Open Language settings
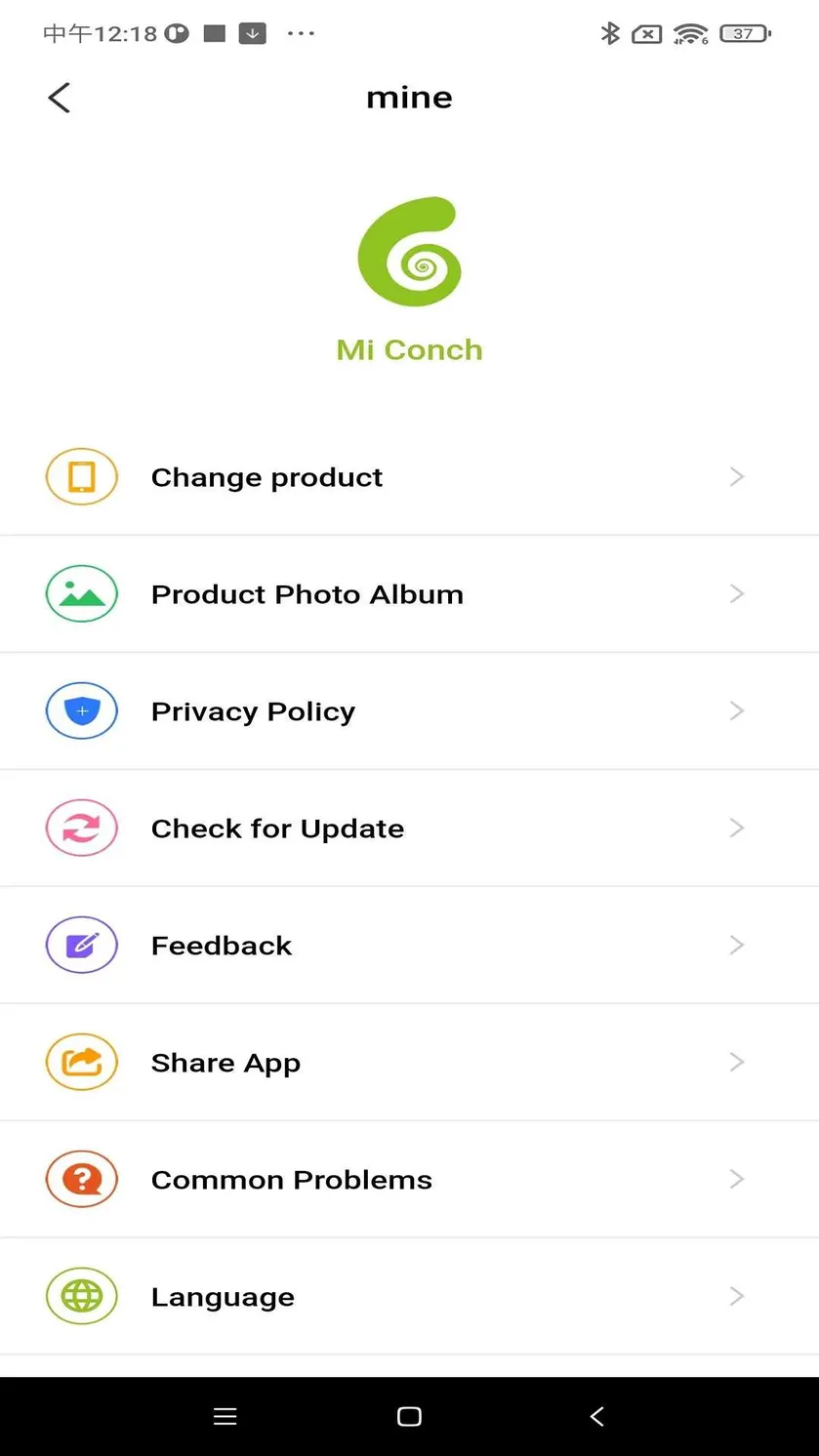This screenshot has height=1456, width=819. pyautogui.click(x=409, y=1297)
